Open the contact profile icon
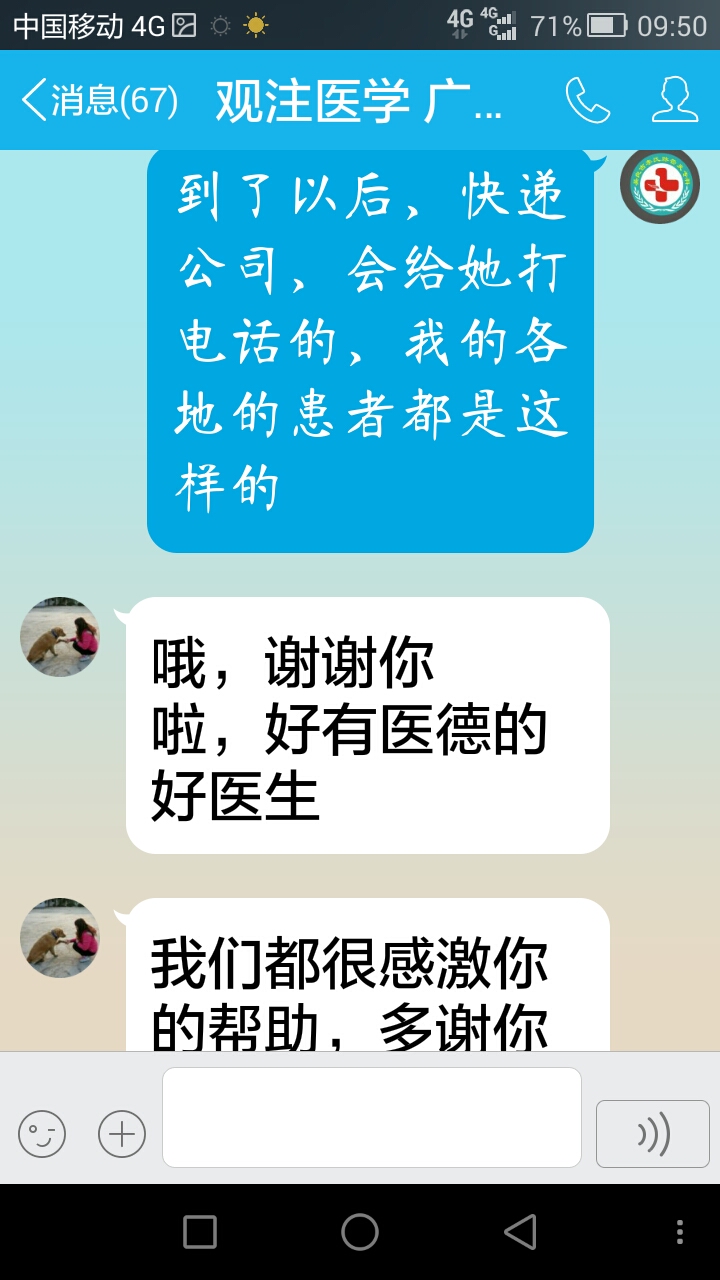Screen dimensions: 720x1280 tap(674, 100)
